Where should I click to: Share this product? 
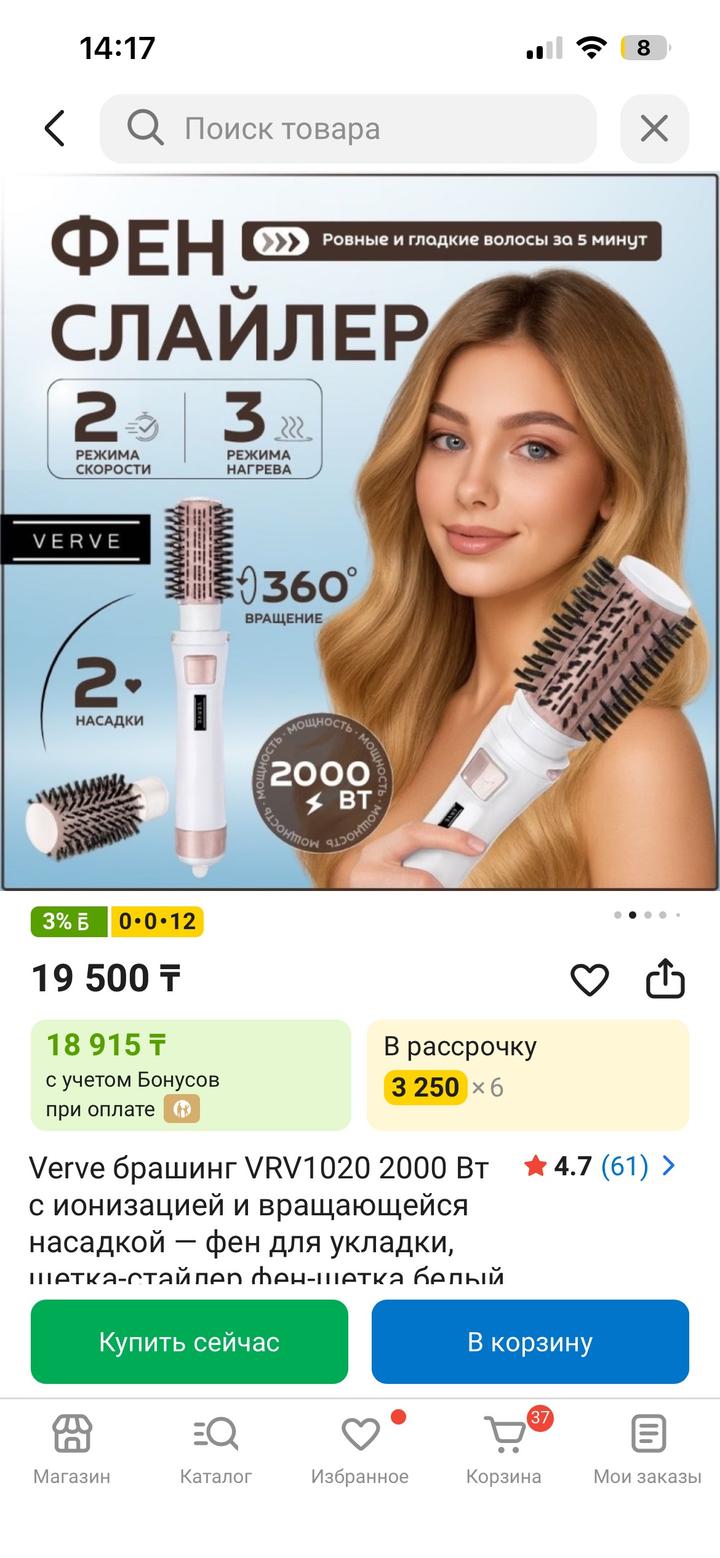[665, 979]
